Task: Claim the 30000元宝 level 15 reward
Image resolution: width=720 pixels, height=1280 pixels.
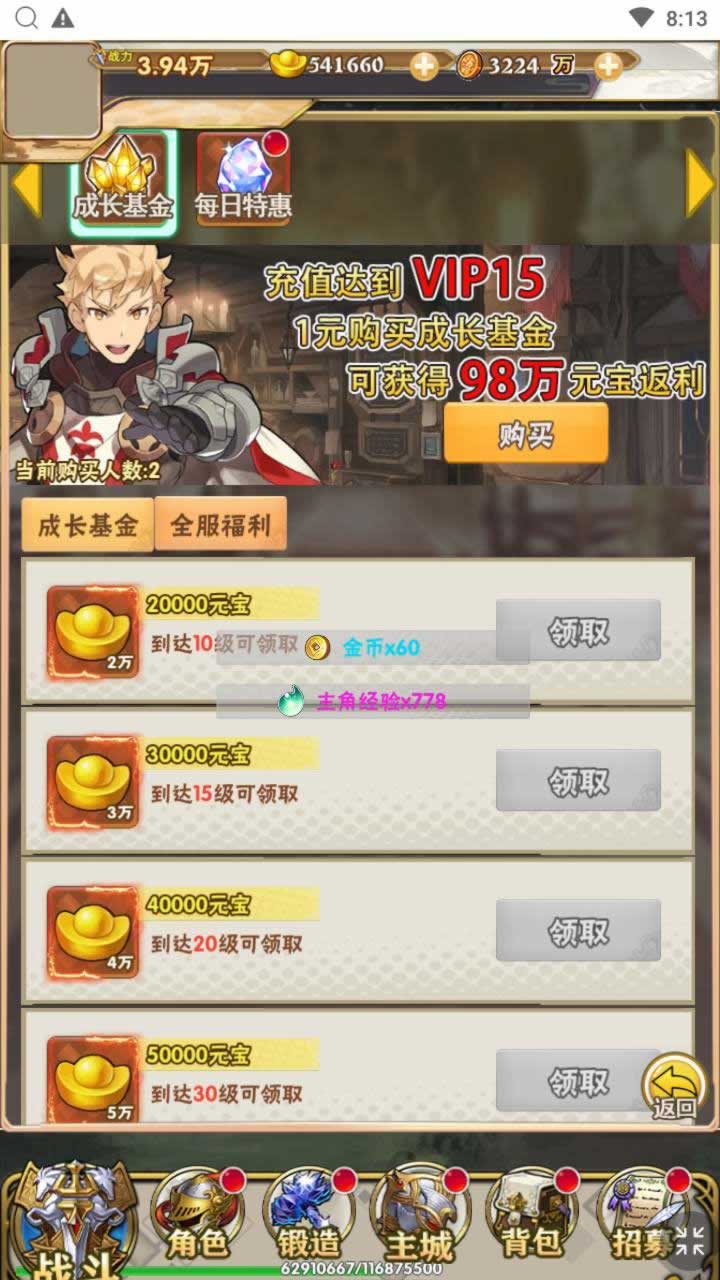Action: [x=578, y=780]
